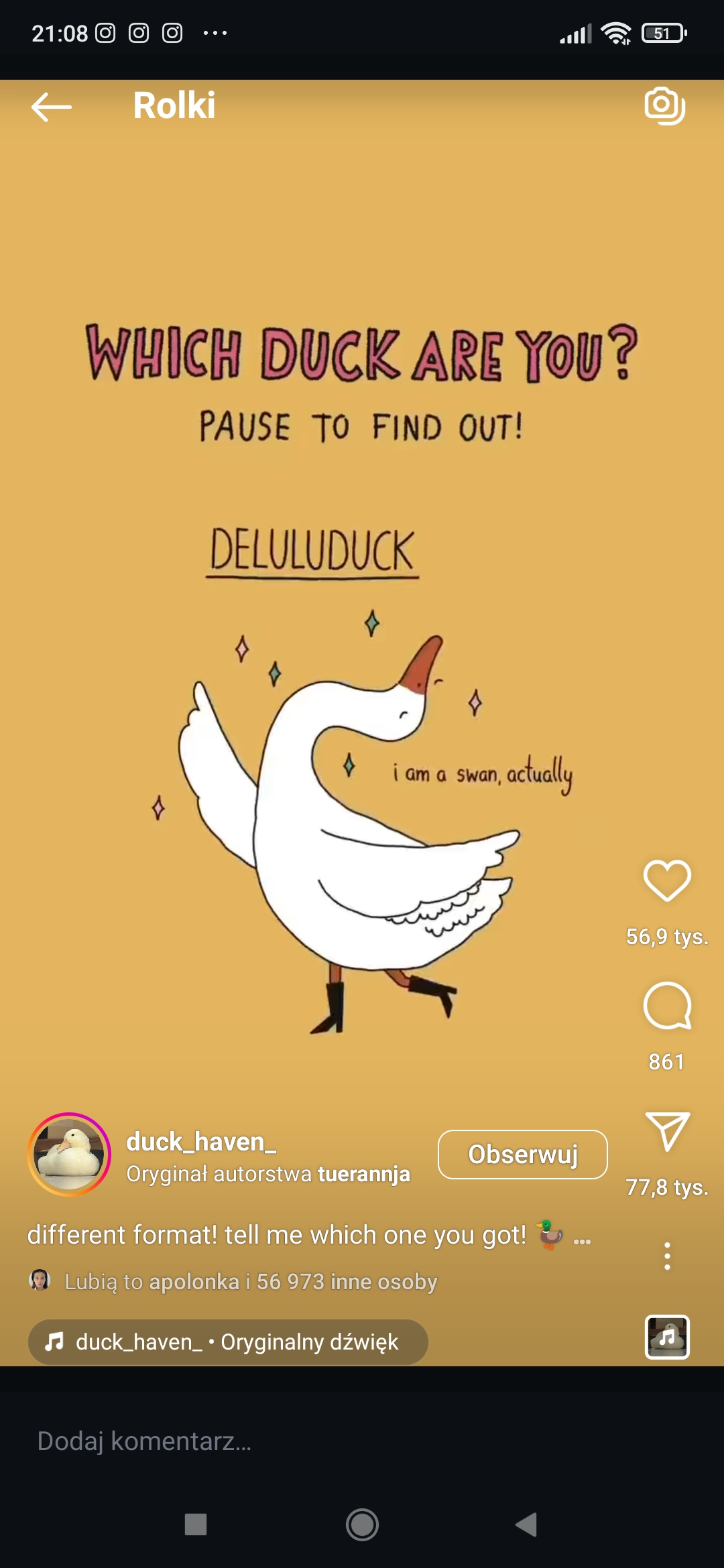Image resolution: width=724 pixels, height=1568 pixels.
Task: Tap the "Dodaj komentarz…" comment field
Action: 268,1441
